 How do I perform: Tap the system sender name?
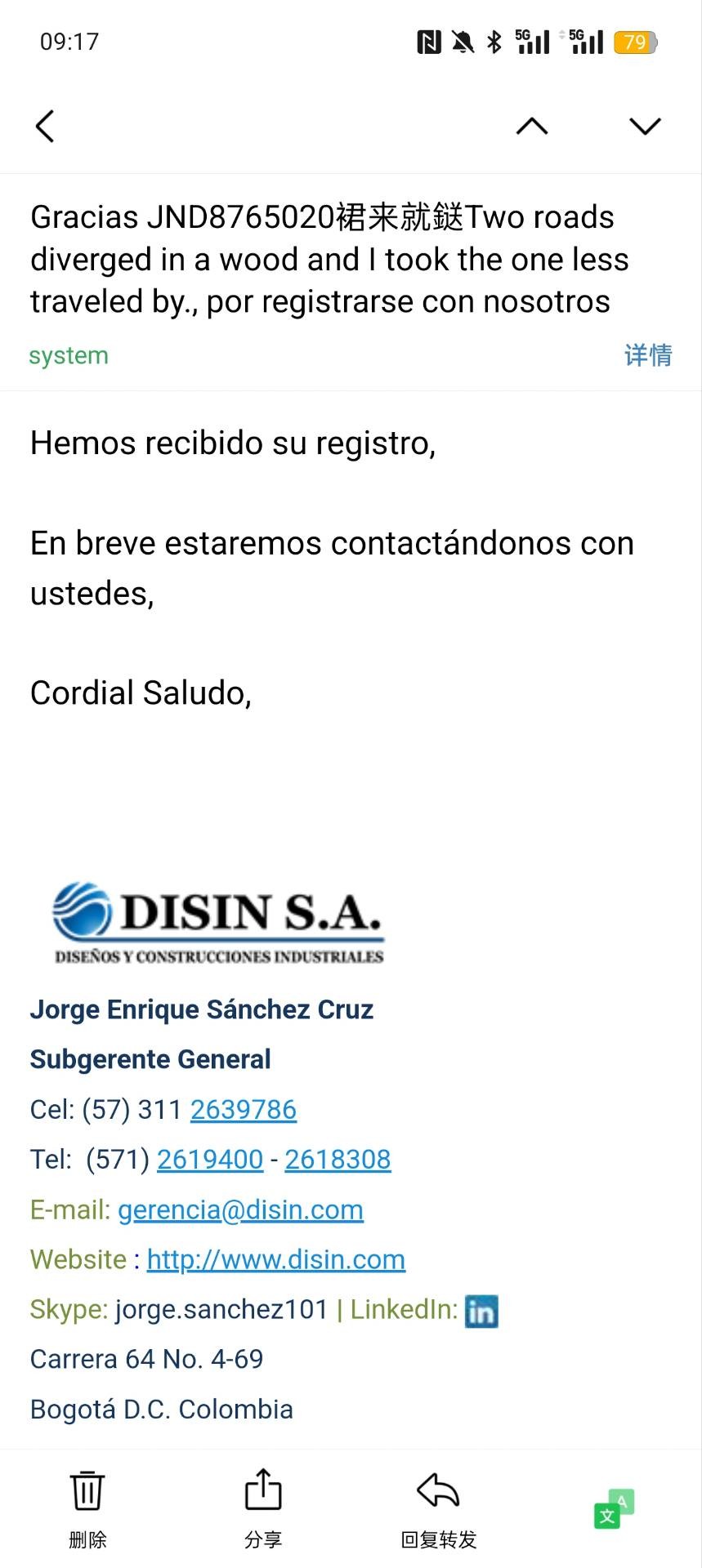point(69,355)
